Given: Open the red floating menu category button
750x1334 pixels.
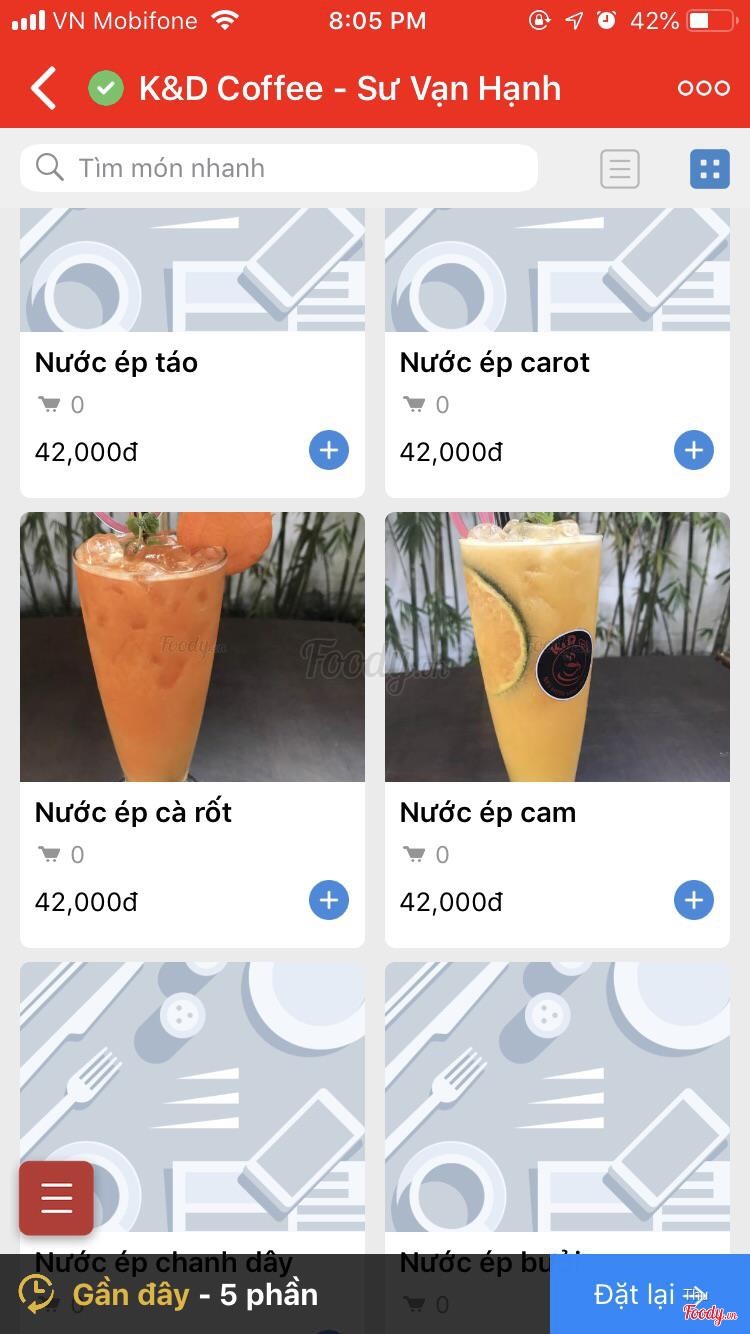Looking at the screenshot, I should point(56,1198).
